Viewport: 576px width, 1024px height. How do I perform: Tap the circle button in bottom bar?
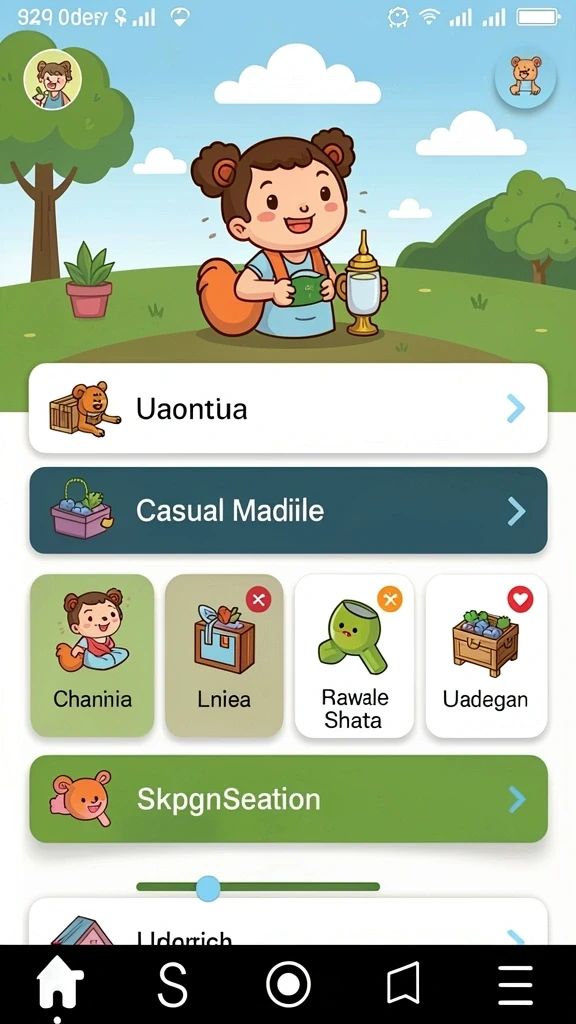click(288, 983)
